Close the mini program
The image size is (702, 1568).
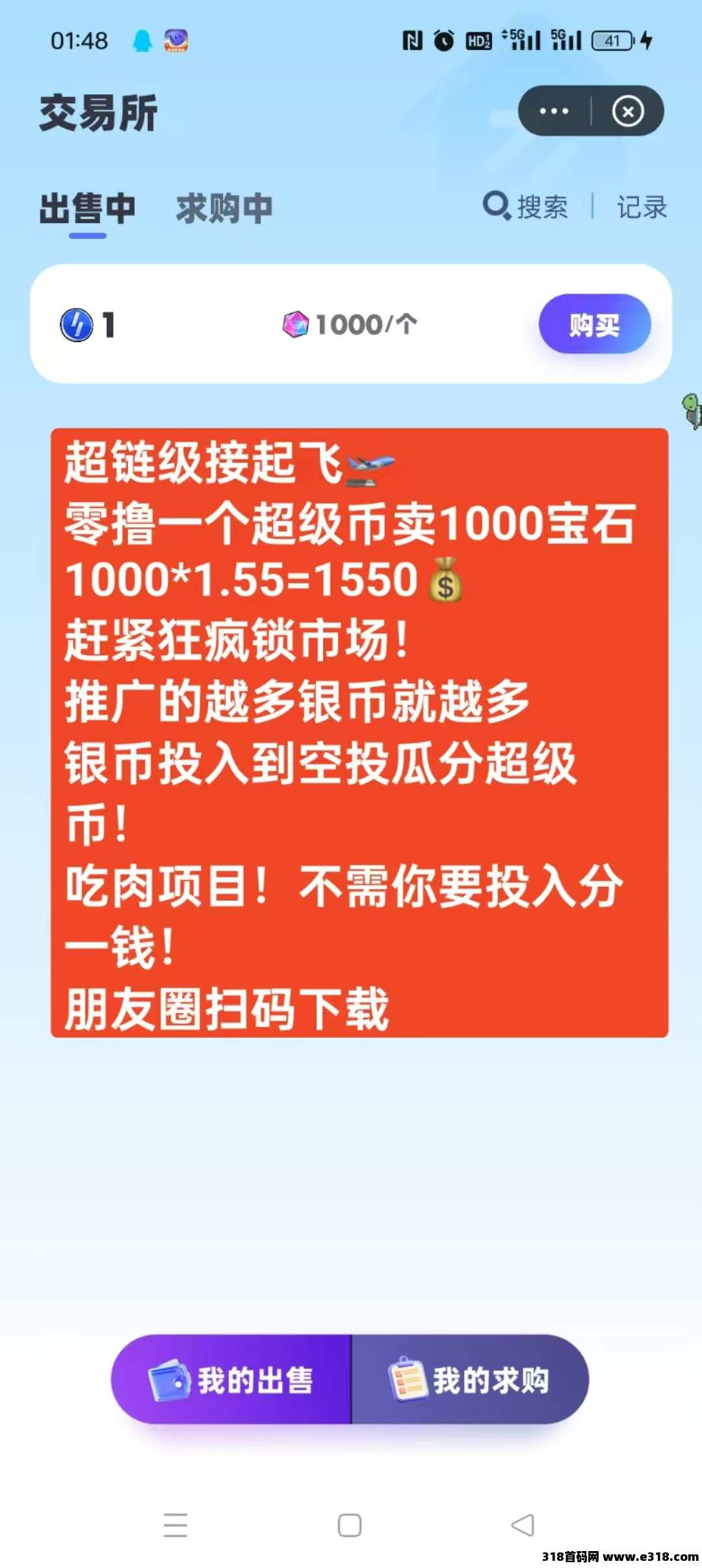point(627,111)
